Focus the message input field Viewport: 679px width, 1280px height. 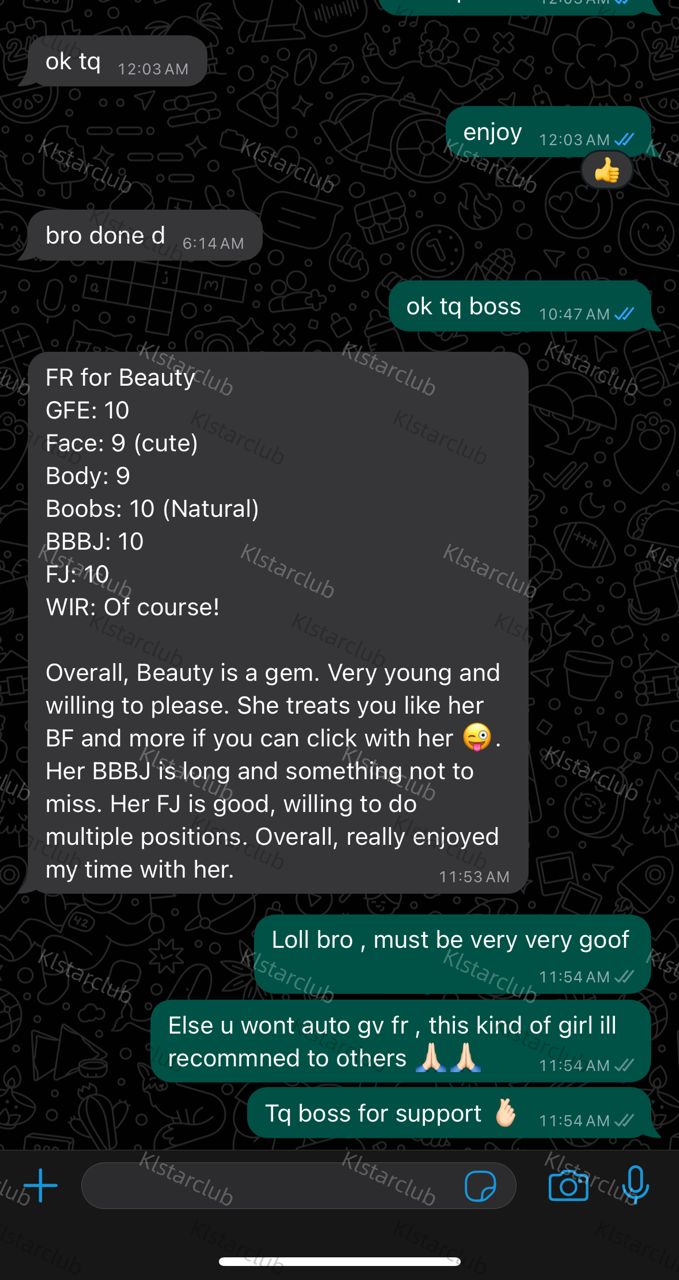click(x=299, y=1186)
